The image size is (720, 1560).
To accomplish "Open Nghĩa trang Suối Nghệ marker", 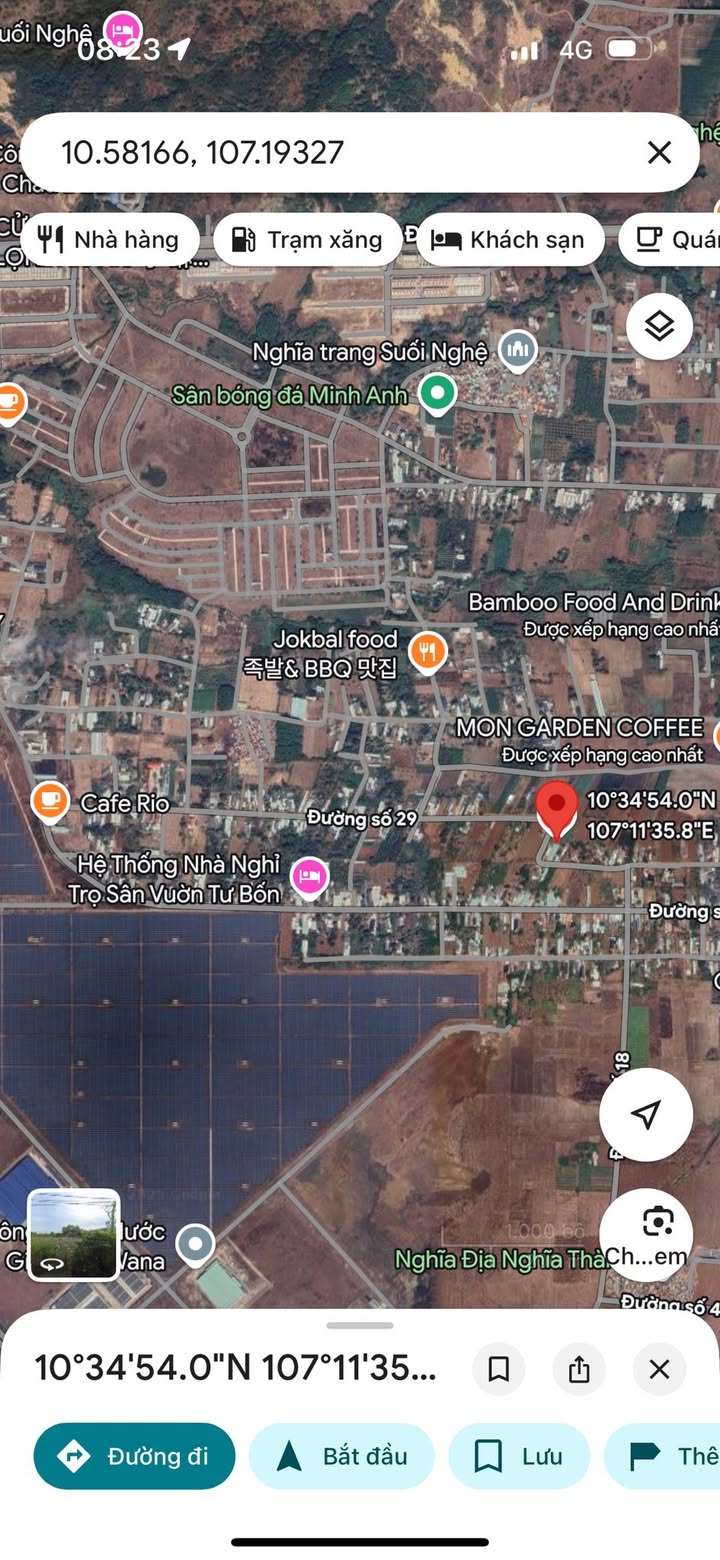I will coord(518,350).
